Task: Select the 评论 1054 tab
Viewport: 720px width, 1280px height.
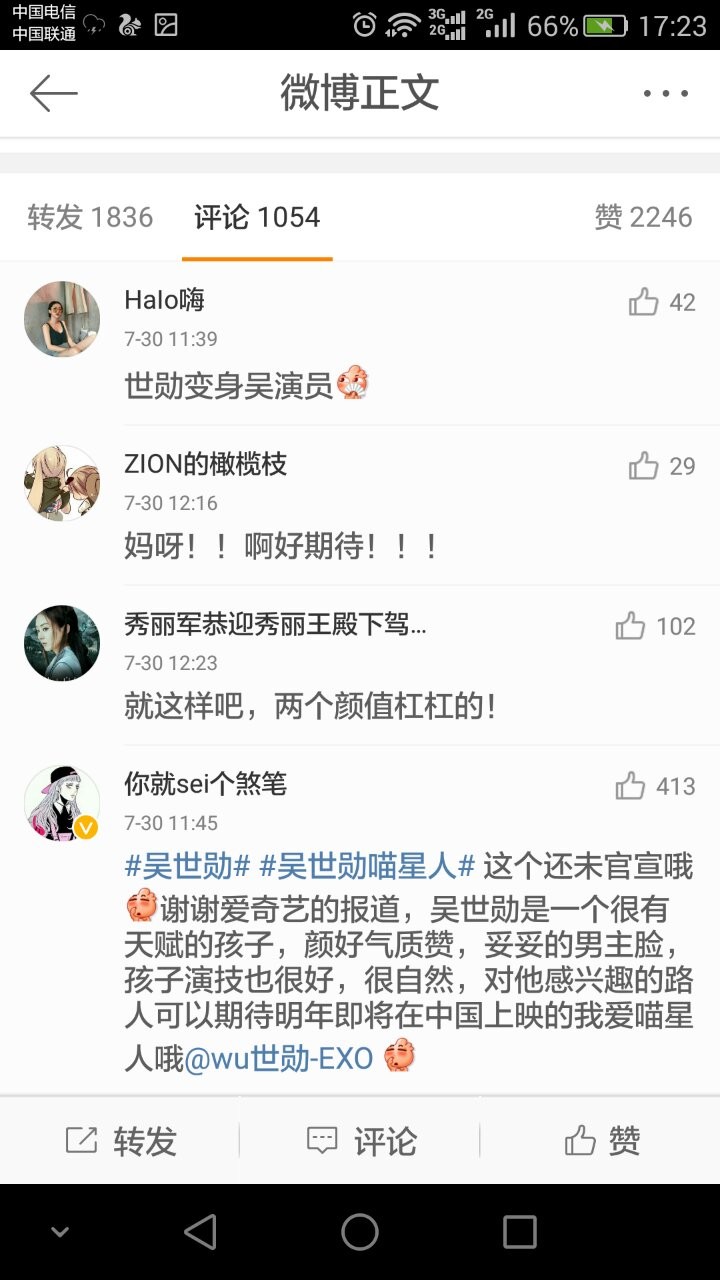Action: pyautogui.click(x=257, y=217)
